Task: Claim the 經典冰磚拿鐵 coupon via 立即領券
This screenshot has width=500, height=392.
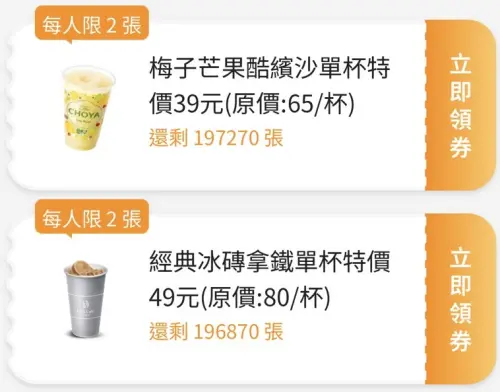Action: 461,299
